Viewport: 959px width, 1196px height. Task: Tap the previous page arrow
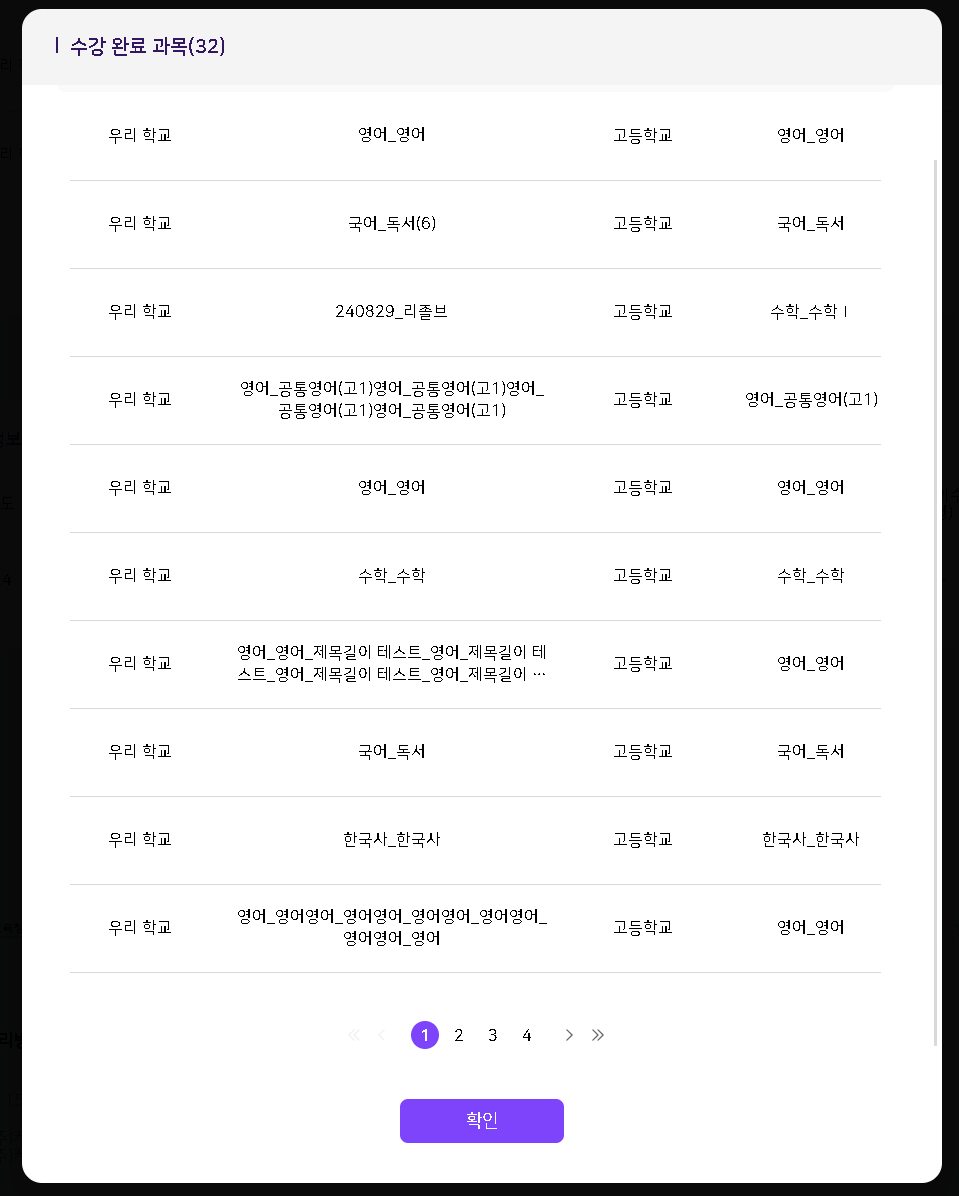(382, 1035)
